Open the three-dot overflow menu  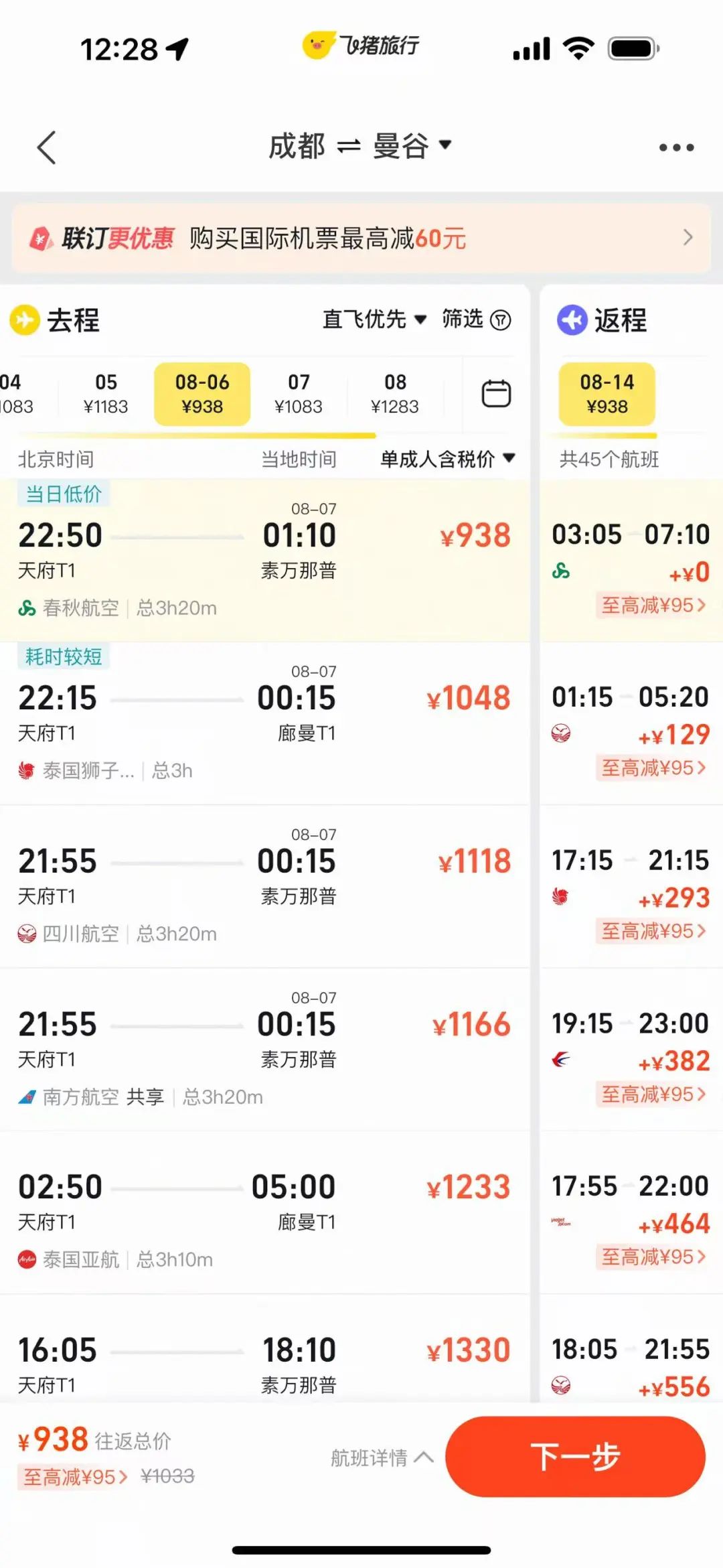point(676,147)
